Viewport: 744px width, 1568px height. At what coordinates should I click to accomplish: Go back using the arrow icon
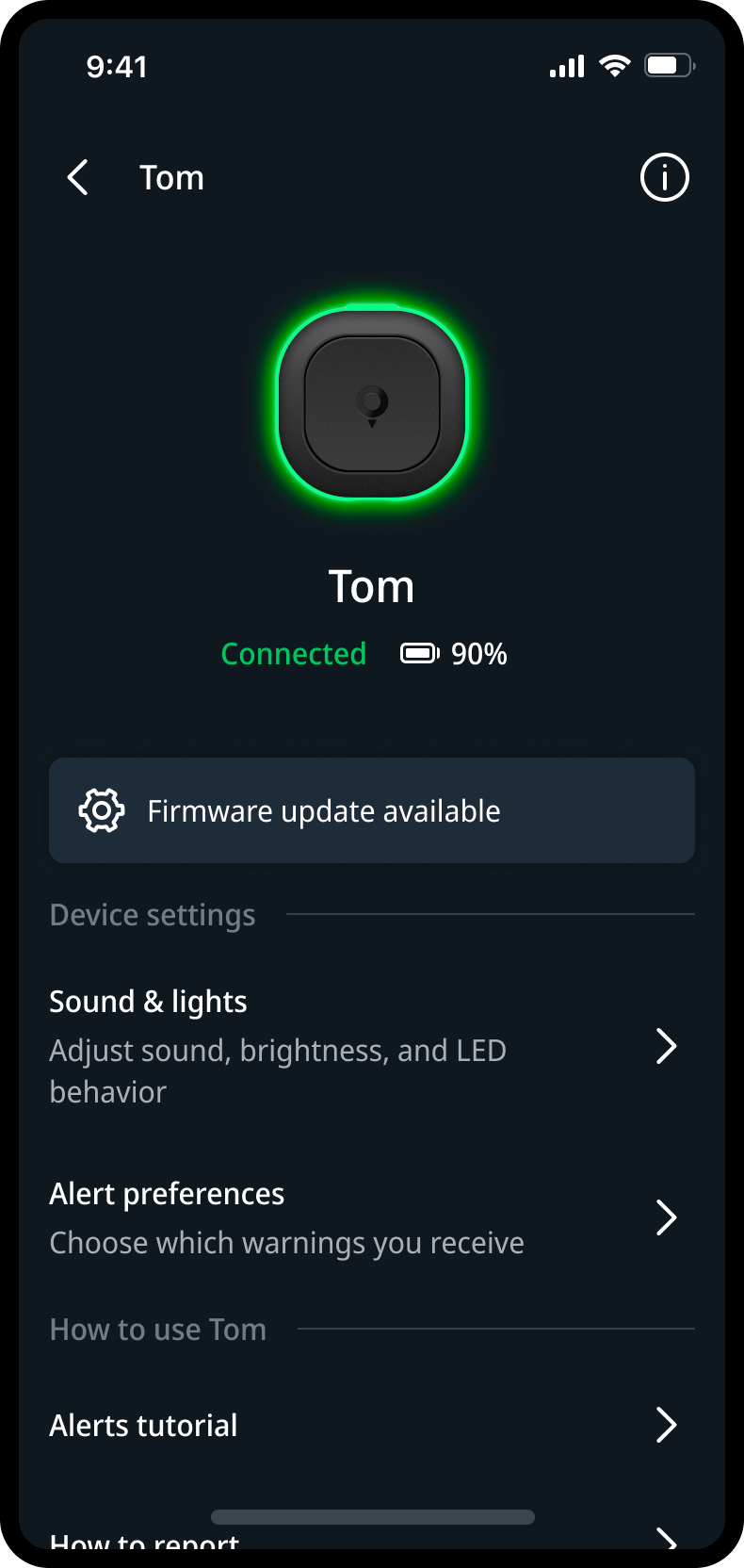click(78, 177)
